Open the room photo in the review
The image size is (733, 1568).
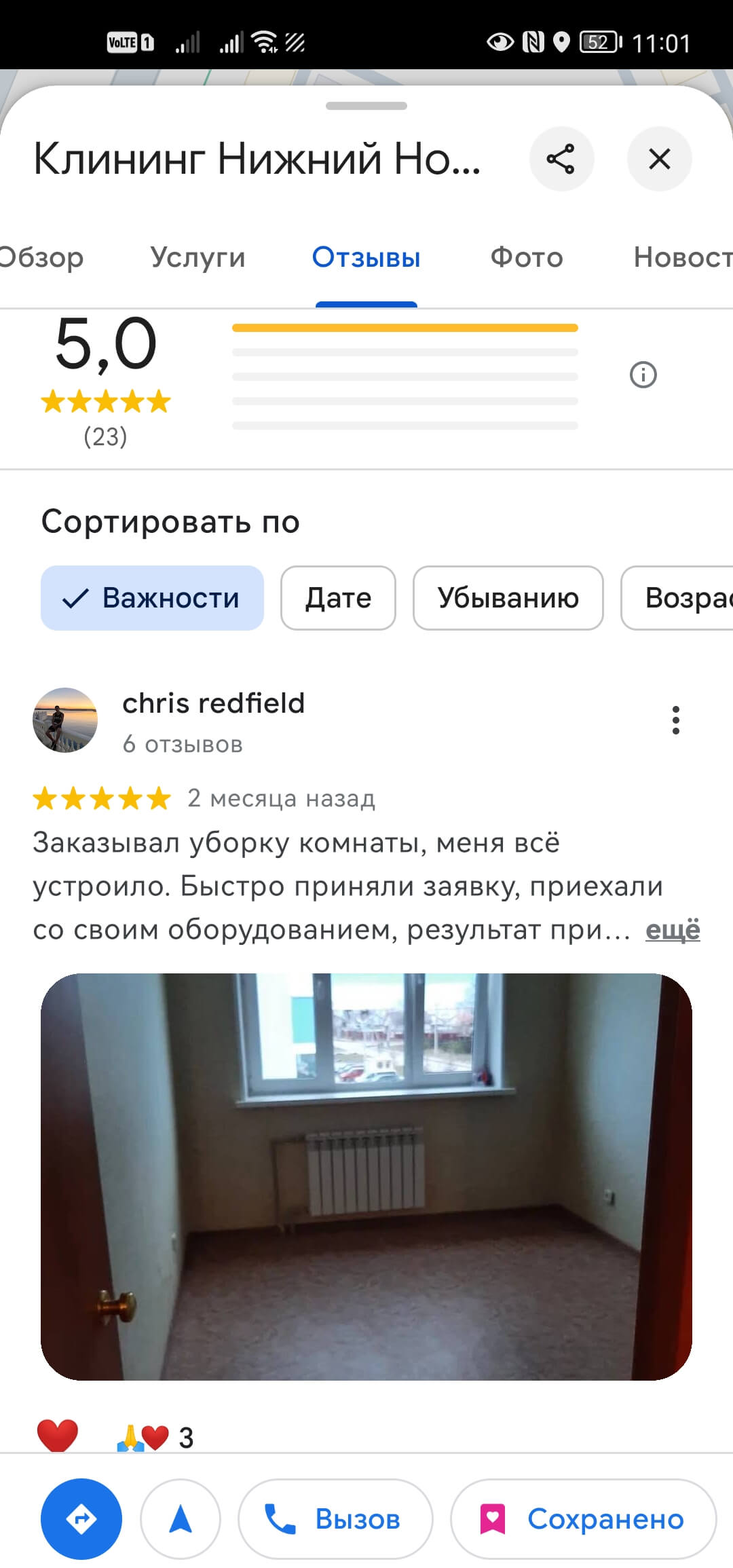(x=366, y=1176)
